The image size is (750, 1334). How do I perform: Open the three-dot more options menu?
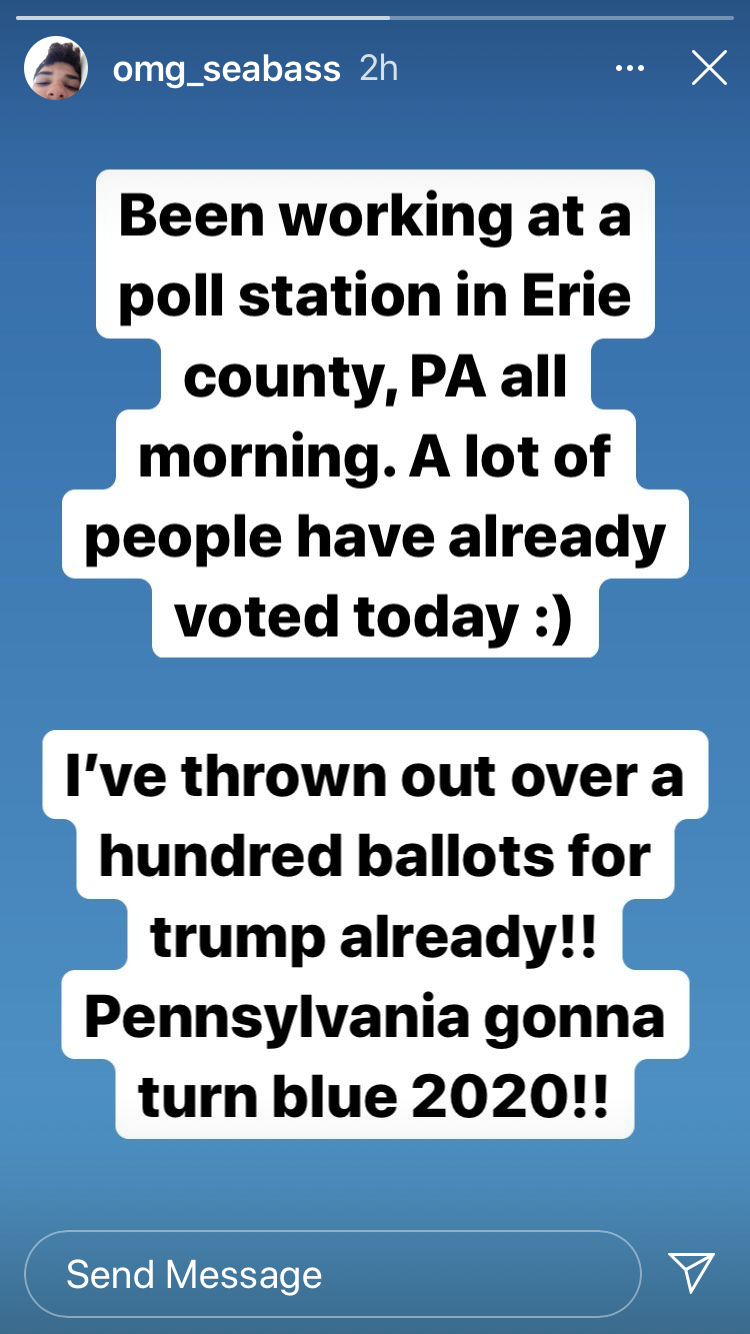[630, 68]
